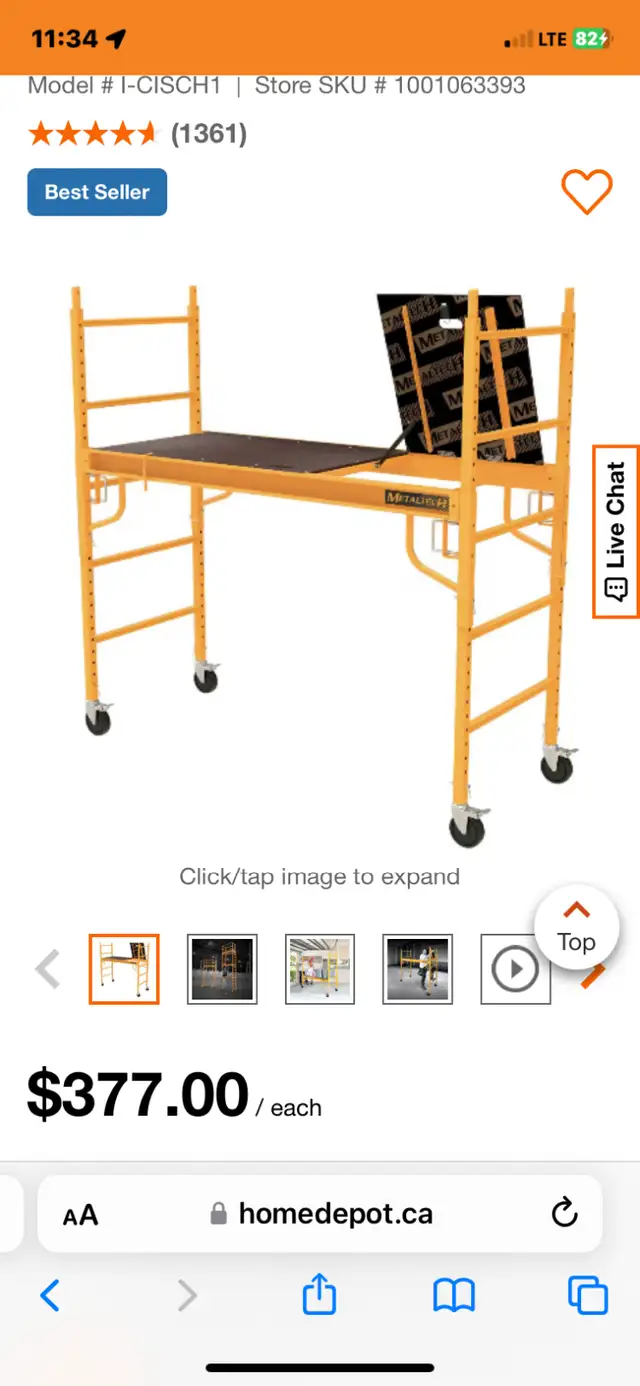Select the fourth thumbnail with worker
Image resolution: width=640 pixels, height=1386 pixels.
coord(418,969)
